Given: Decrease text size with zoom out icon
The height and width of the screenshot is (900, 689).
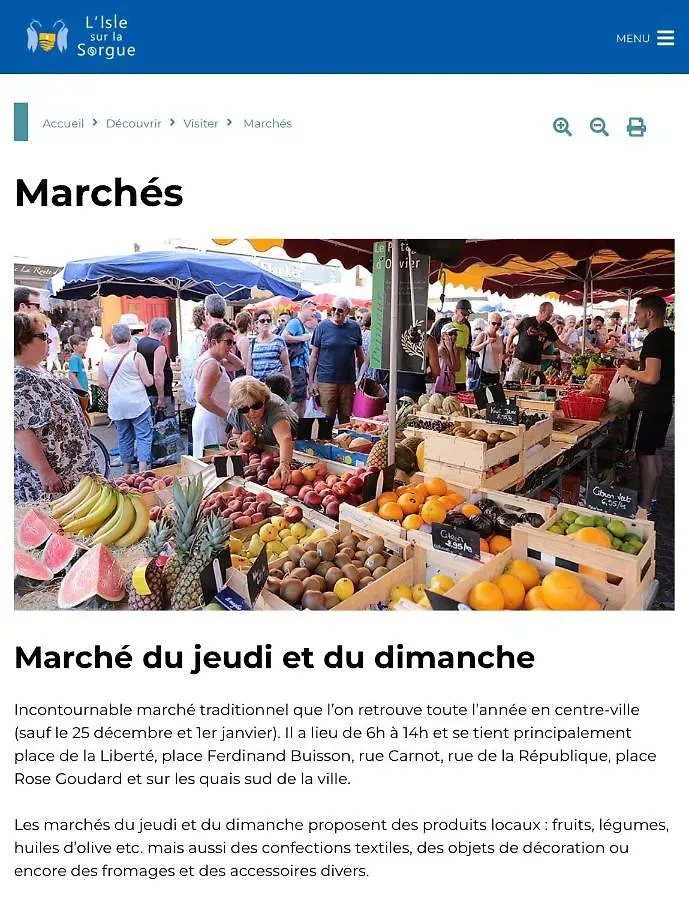Looking at the screenshot, I should tap(599, 127).
